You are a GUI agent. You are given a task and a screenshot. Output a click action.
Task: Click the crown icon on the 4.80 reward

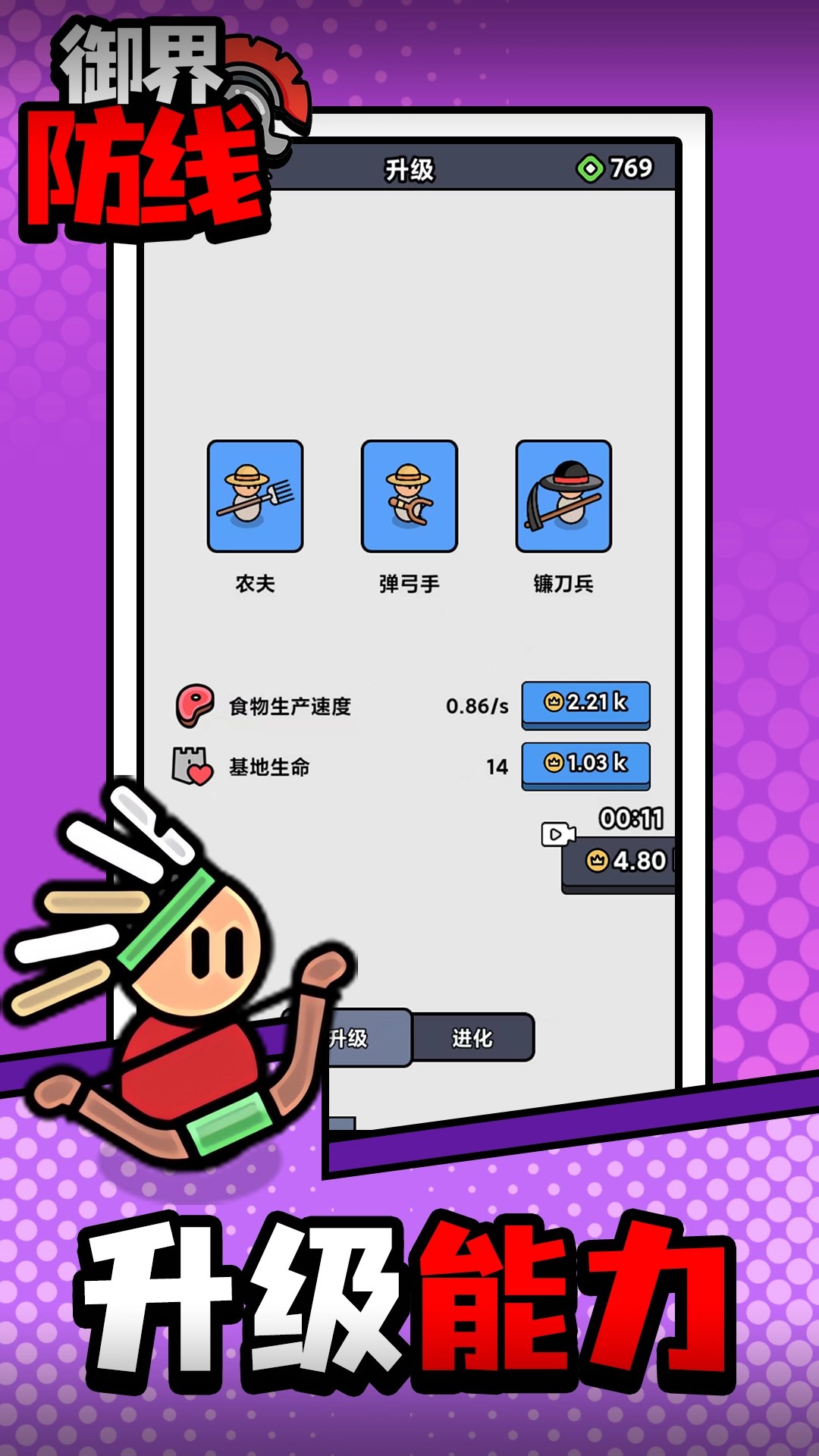tap(596, 861)
